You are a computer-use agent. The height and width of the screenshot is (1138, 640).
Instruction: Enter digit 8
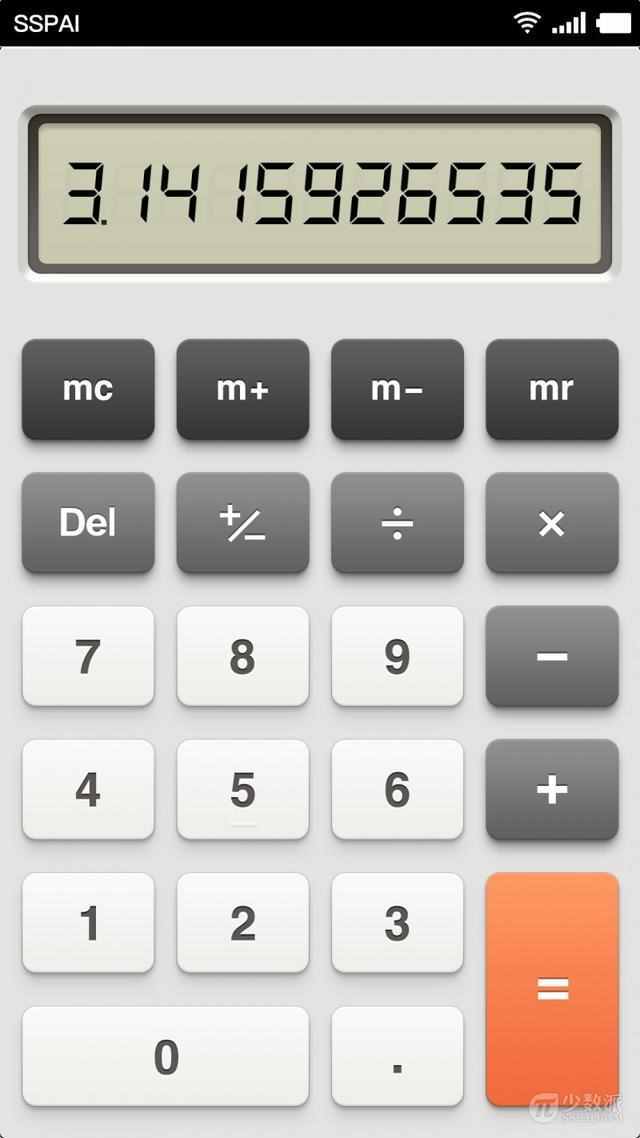coord(243,656)
